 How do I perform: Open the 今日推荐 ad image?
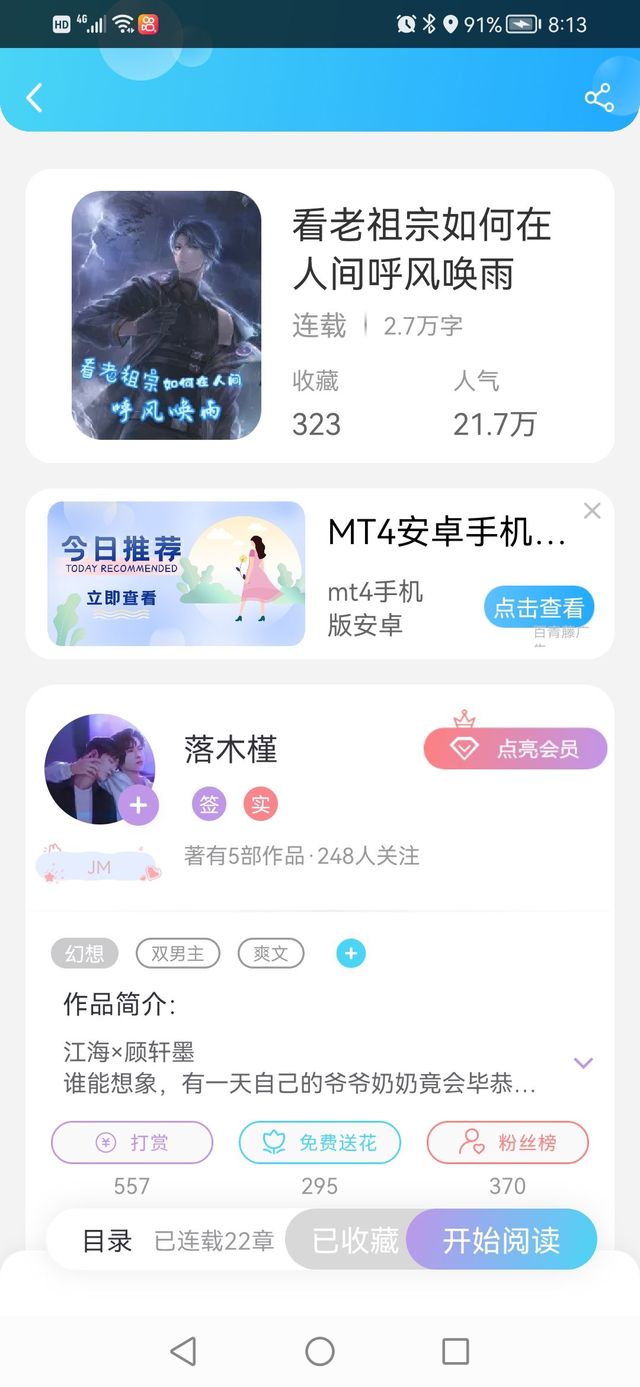click(176, 574)
